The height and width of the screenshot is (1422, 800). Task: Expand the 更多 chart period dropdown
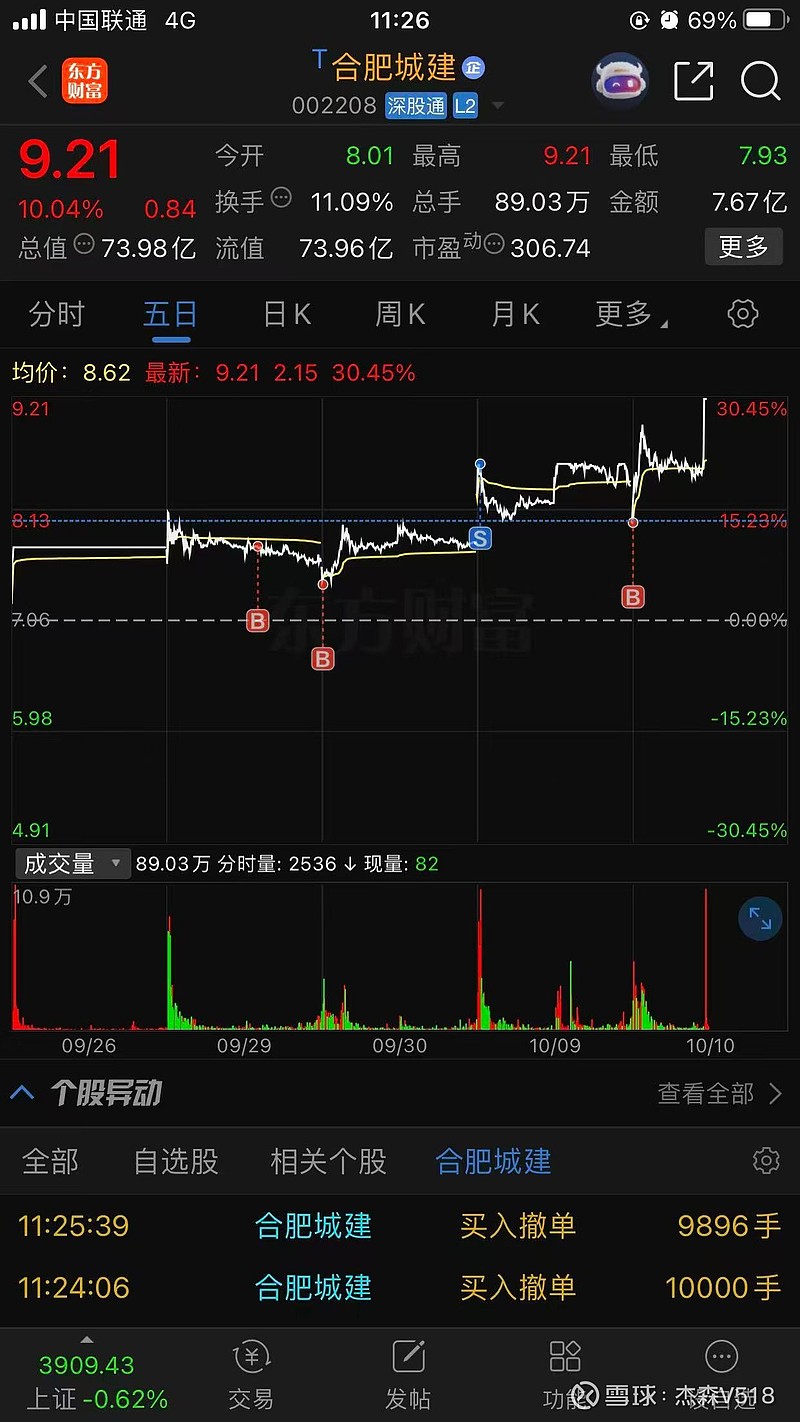pyautogui.click(x=630, y=315)
